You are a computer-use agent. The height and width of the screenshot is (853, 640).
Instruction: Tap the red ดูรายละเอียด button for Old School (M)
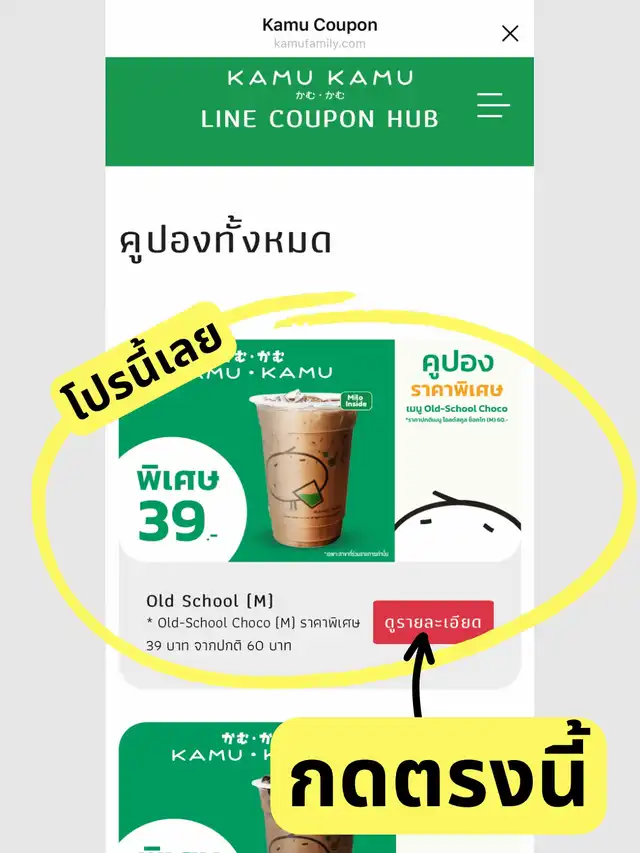point(433,622)
